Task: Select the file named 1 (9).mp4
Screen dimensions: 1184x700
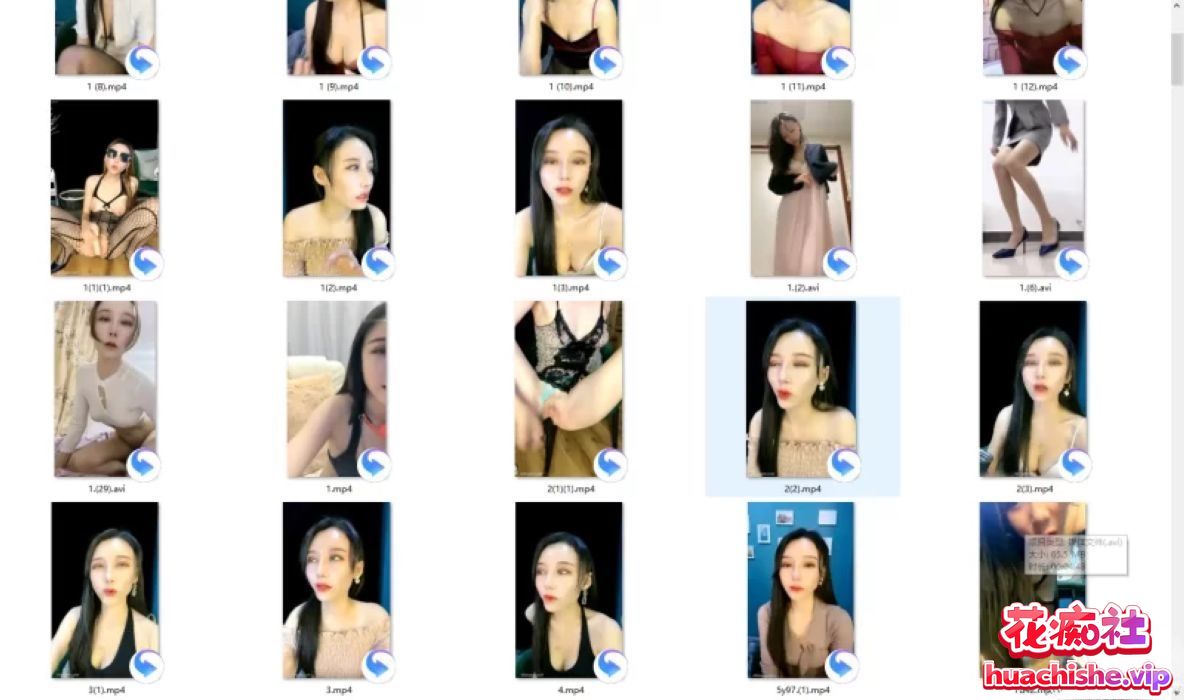Action: click(337, 40)
